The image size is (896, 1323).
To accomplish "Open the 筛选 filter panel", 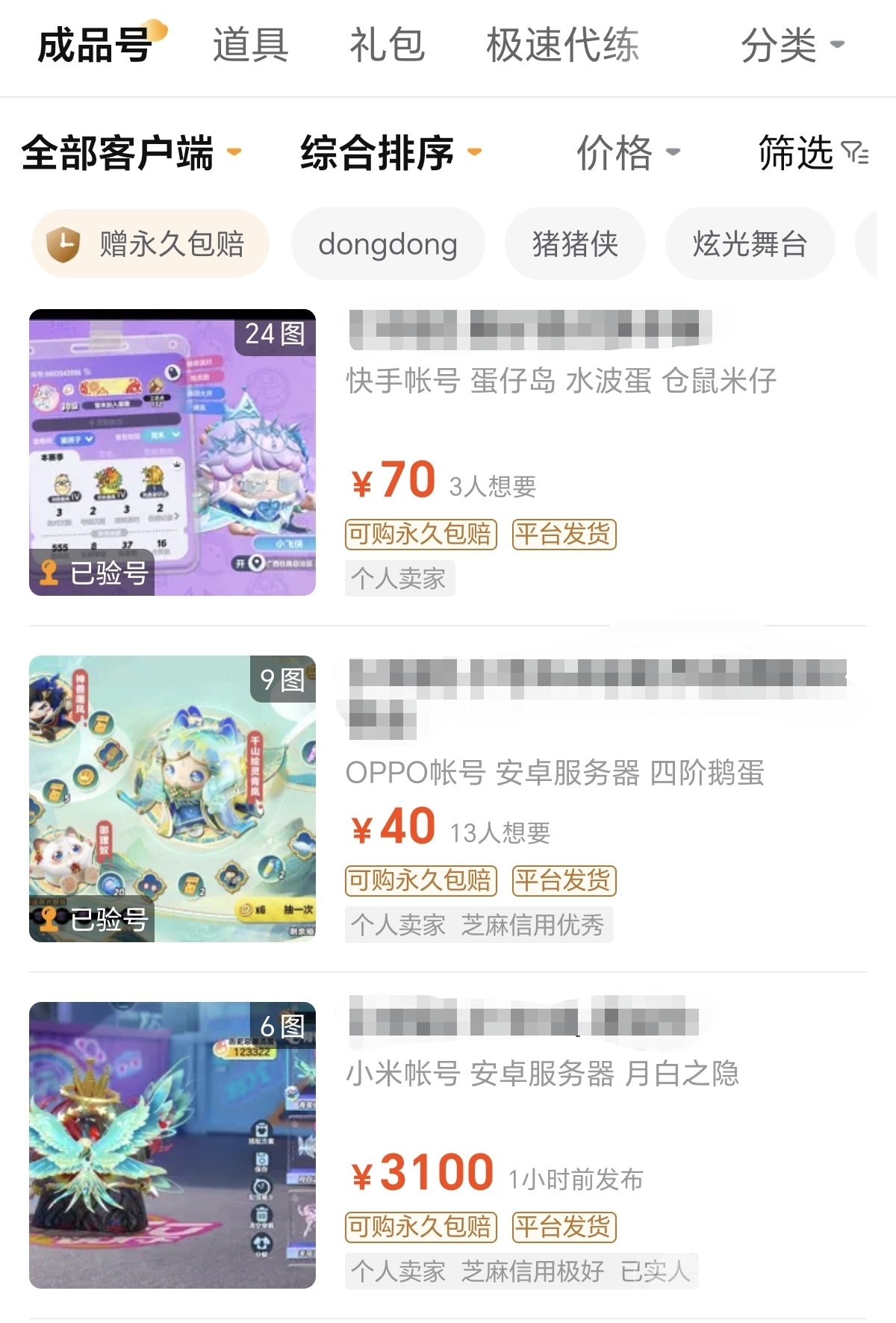I will click(812, 153).
